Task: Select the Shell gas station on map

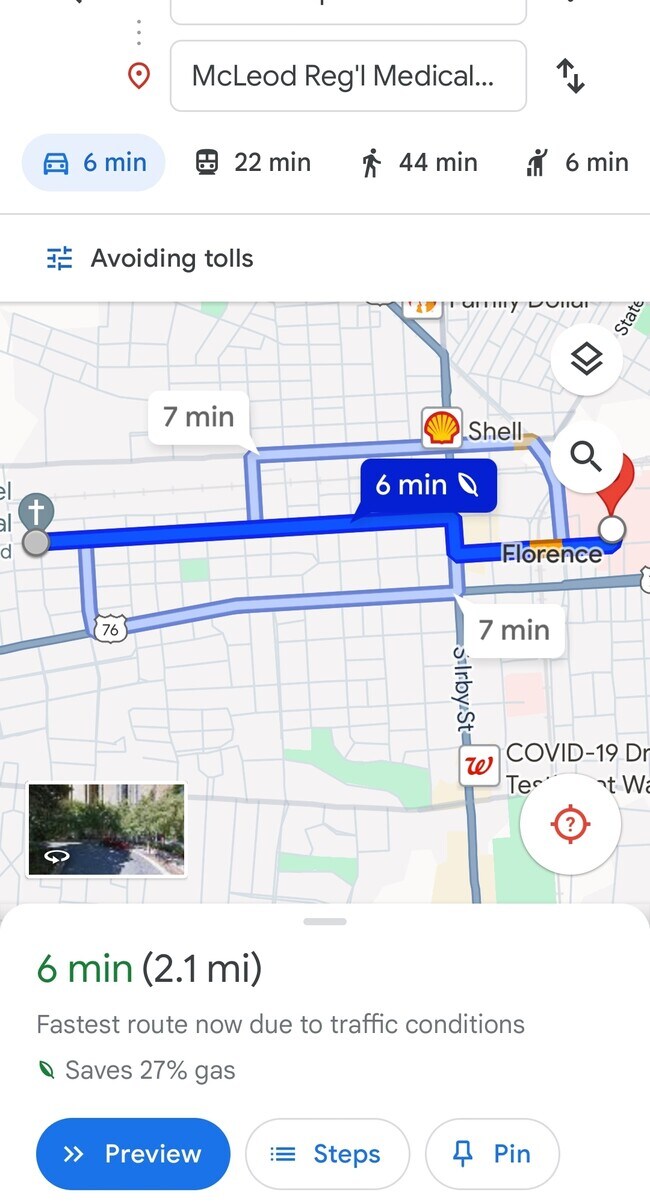Action: [x=440, y=429]
